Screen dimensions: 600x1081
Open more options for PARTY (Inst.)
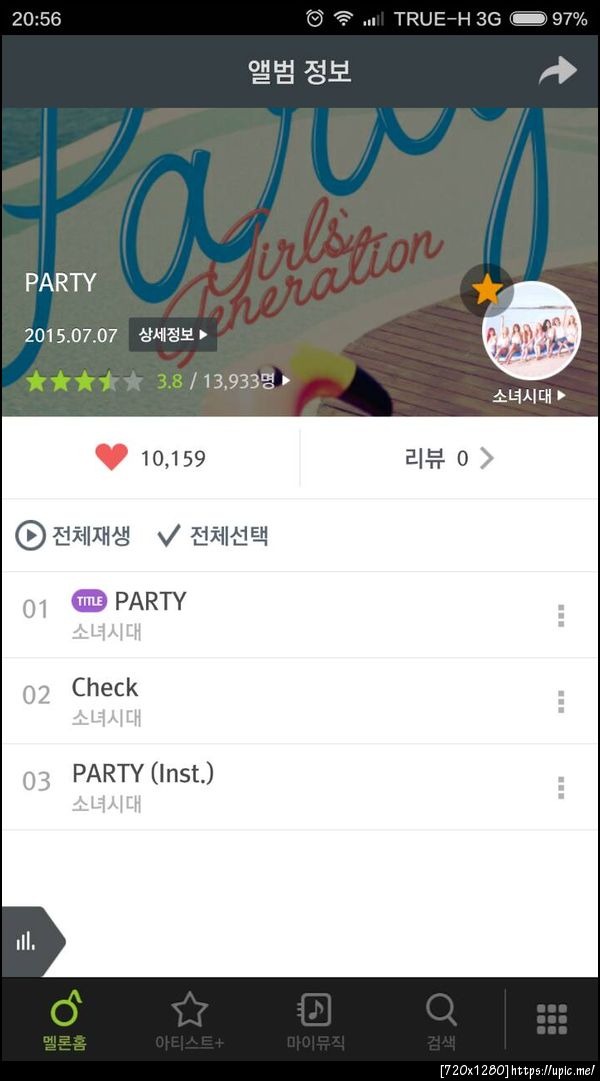click(561, 787)
